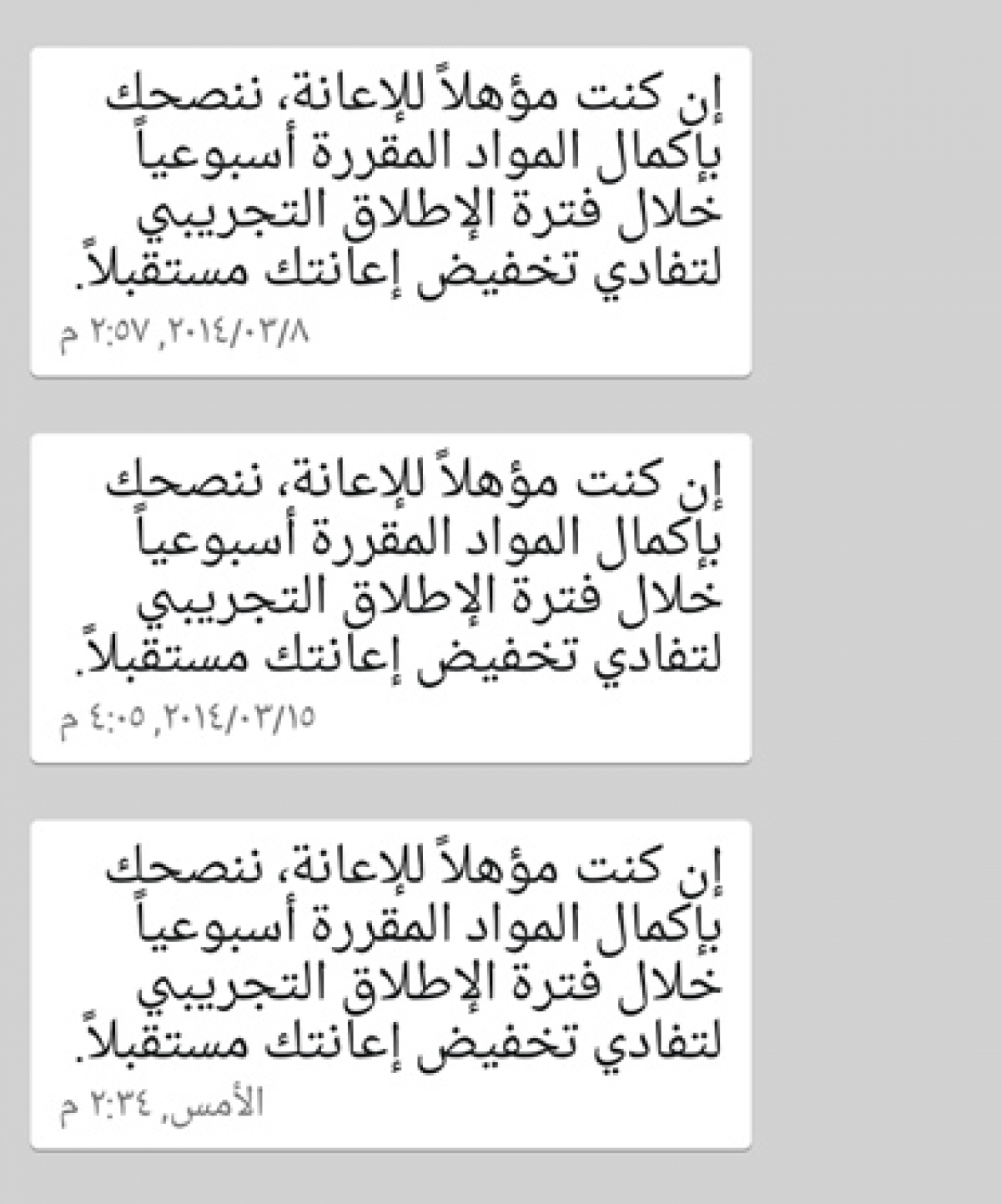Tap the message dated 2014/03/8

(390, 212)
